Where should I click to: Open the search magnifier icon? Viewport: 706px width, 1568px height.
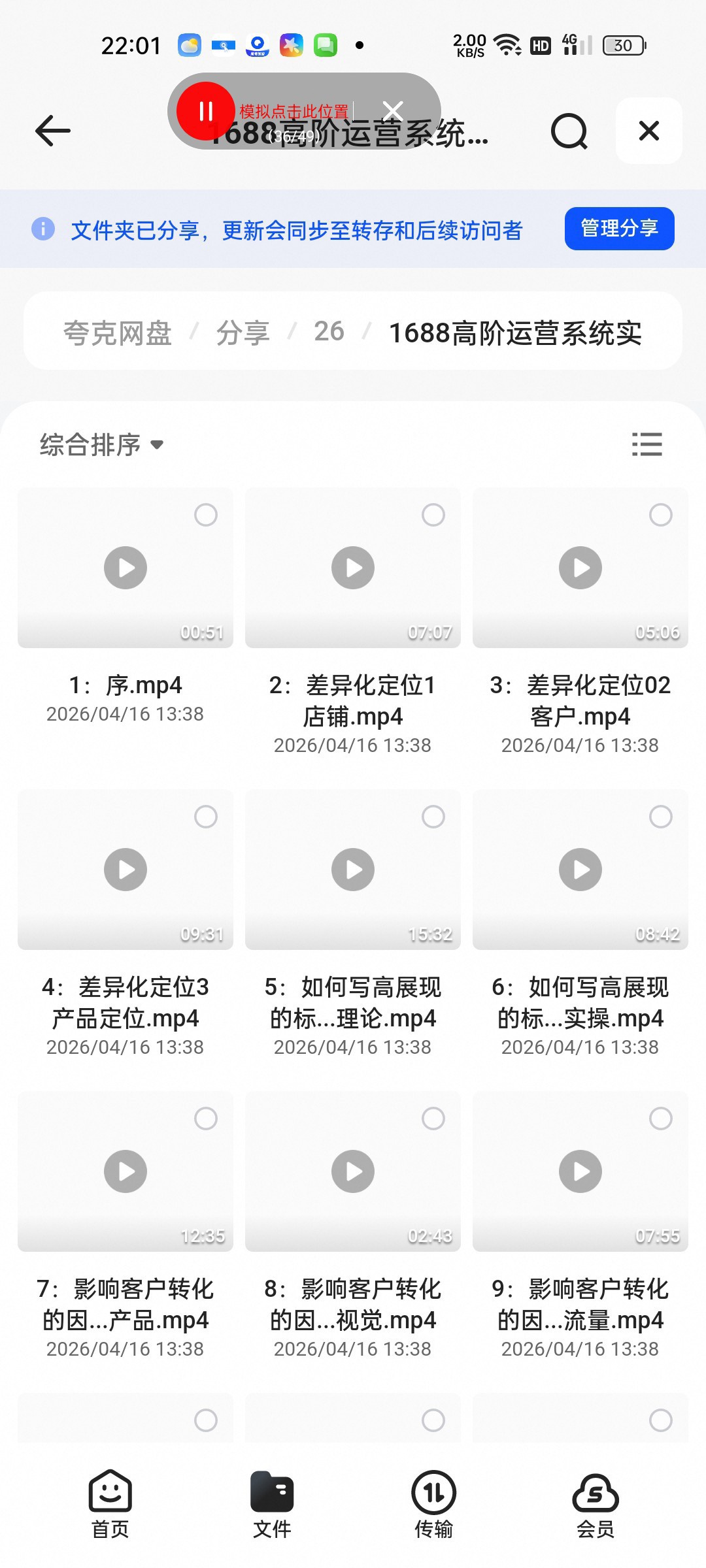[x=569, y=131]
